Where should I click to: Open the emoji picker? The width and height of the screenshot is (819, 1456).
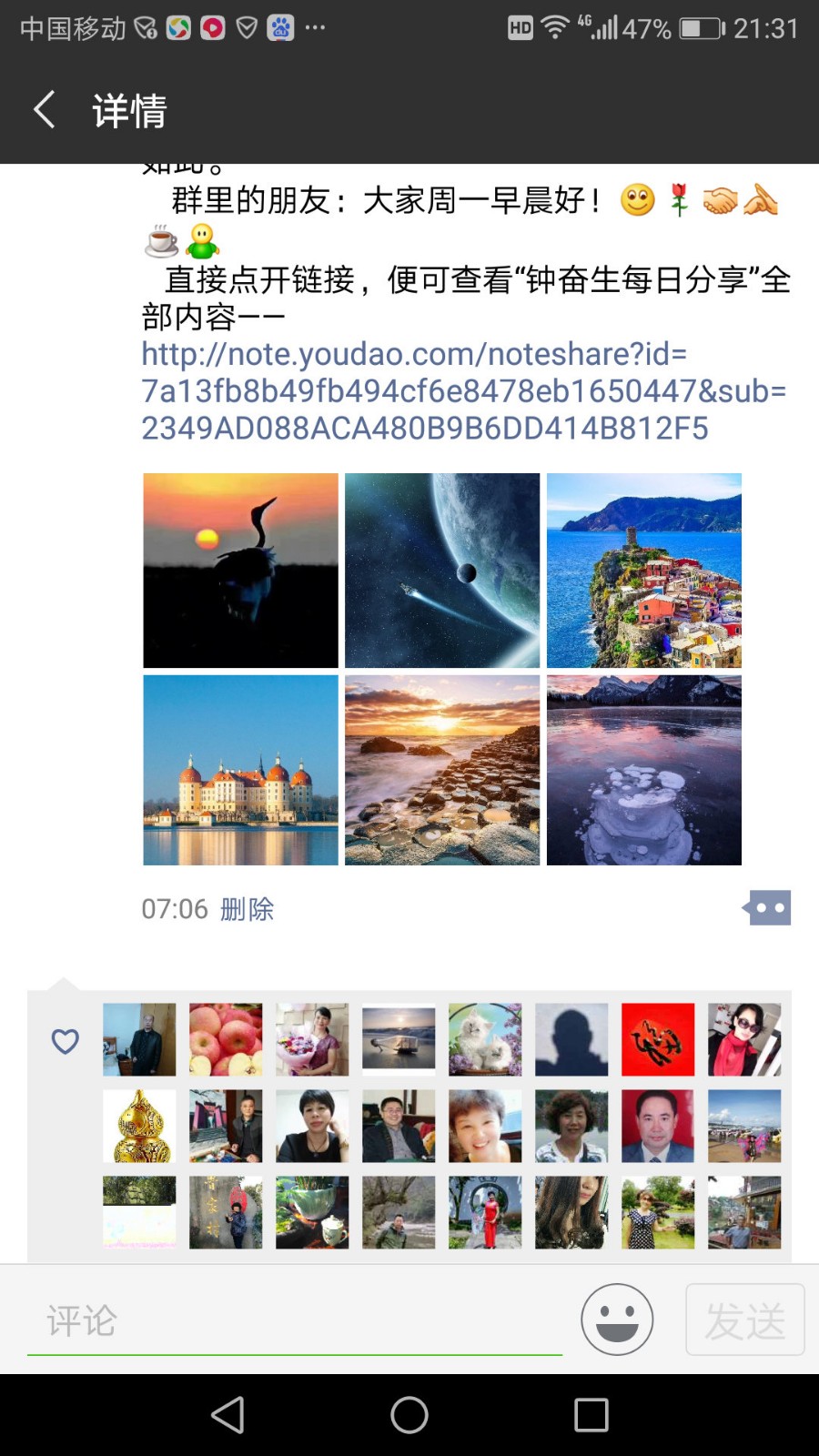(617, 1319)
